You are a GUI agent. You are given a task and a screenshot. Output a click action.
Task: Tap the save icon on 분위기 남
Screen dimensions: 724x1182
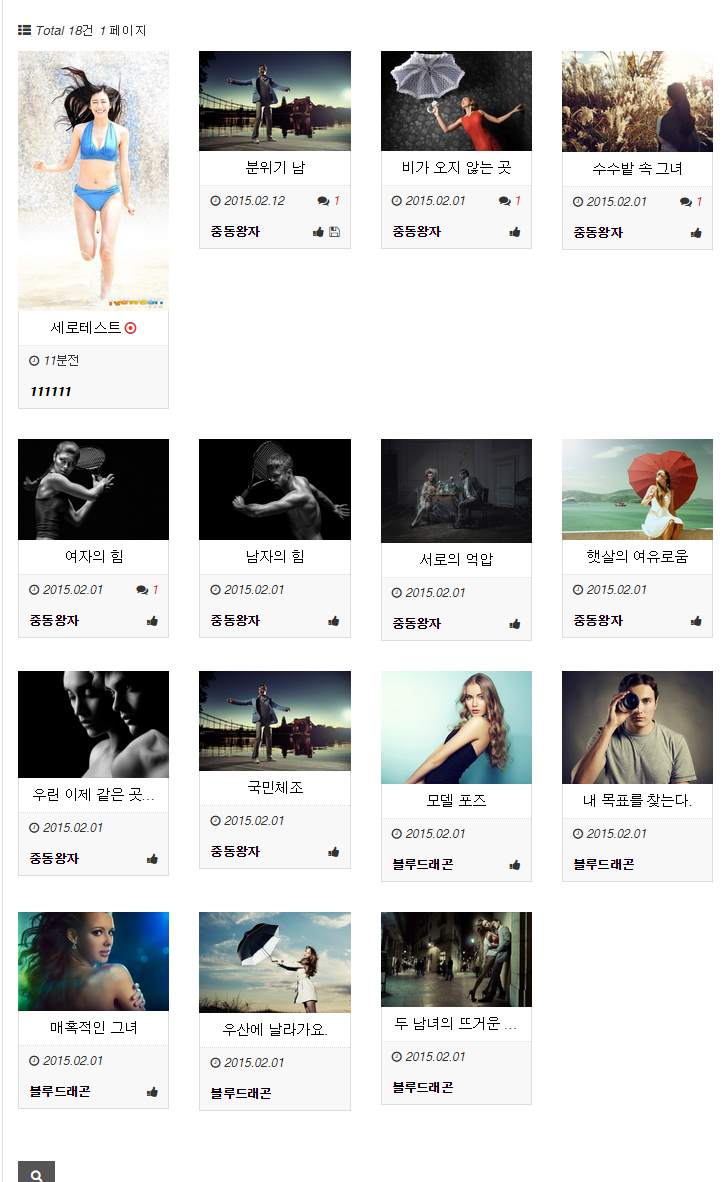335,232
